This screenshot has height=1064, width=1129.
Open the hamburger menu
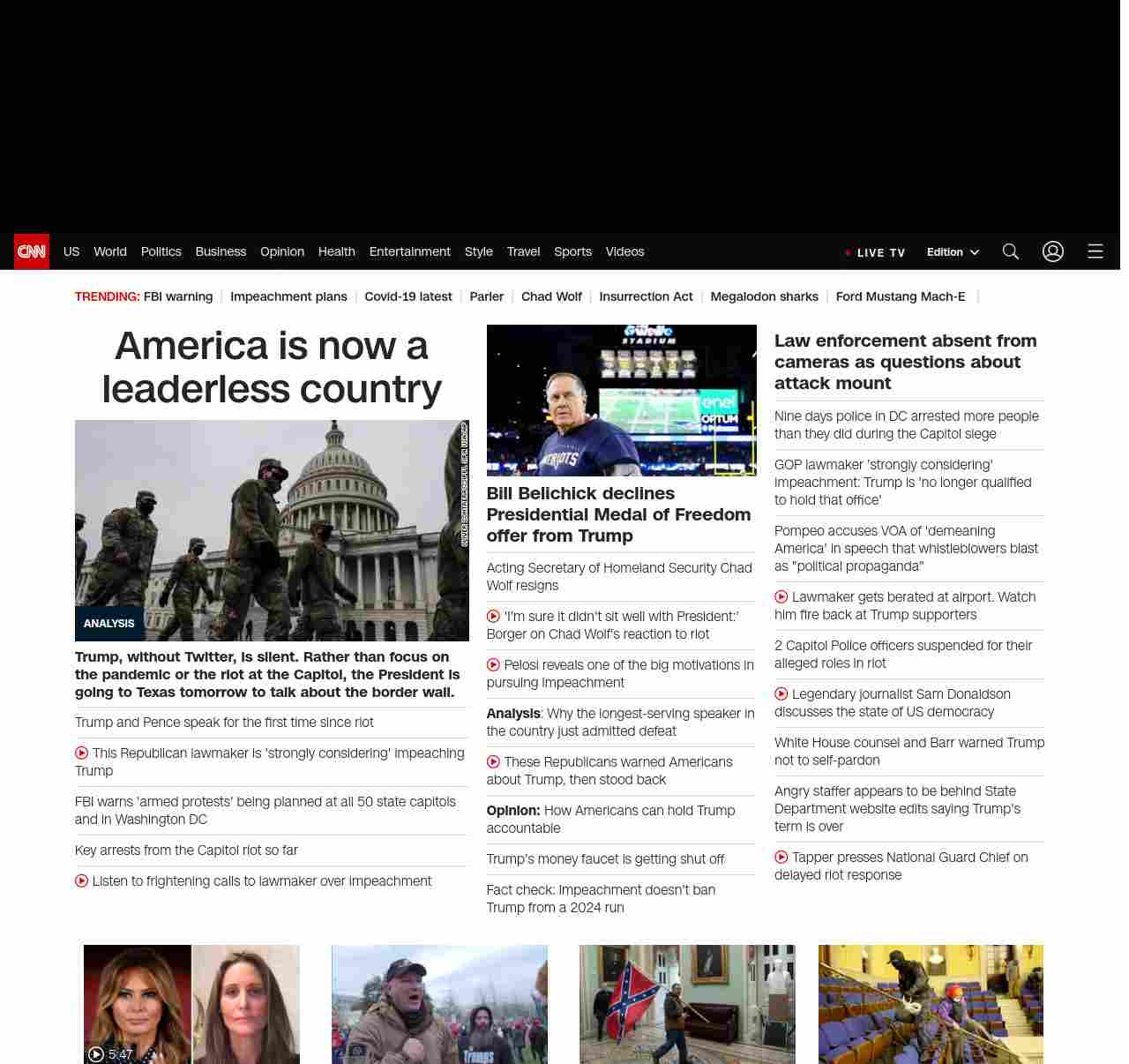point(1095,251)
